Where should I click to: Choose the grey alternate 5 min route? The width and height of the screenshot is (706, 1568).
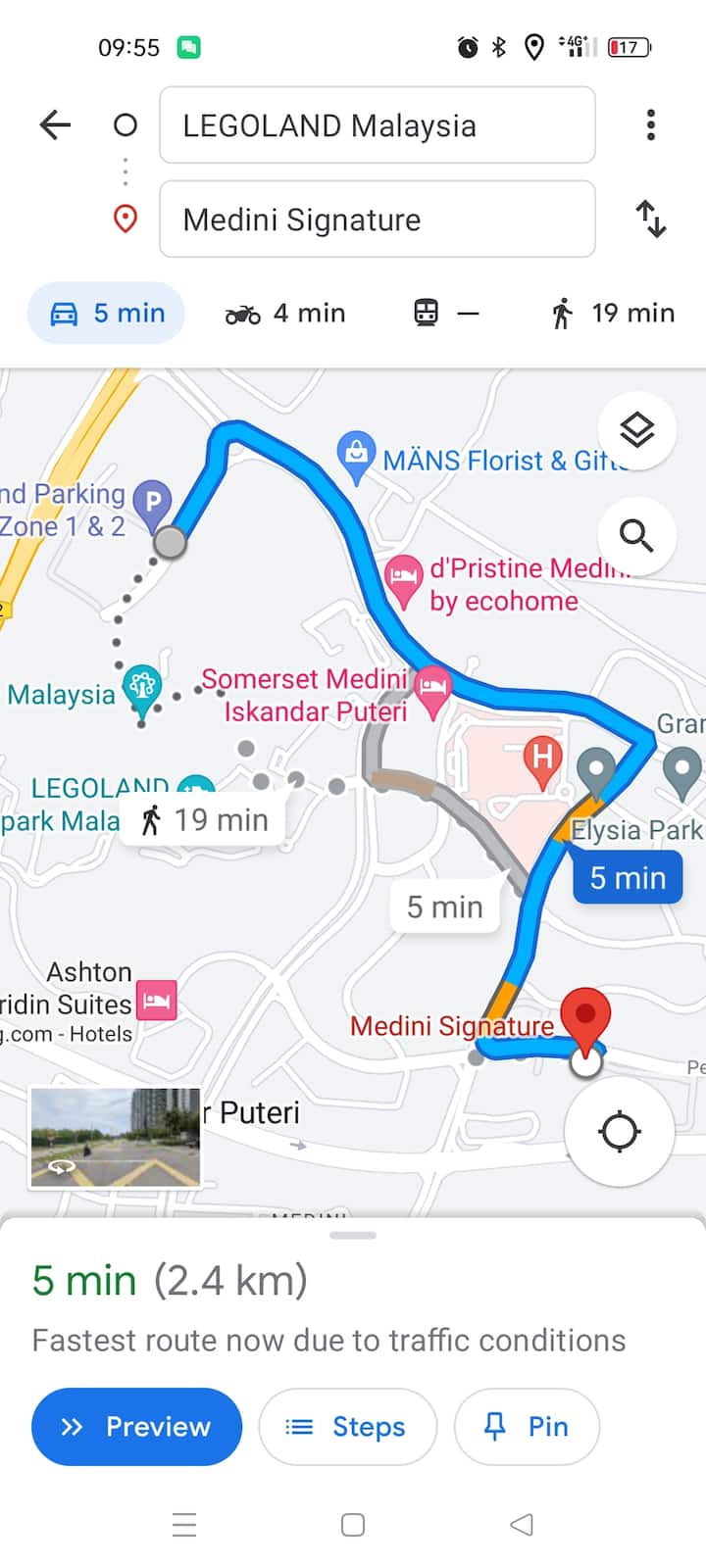(445, 906)
